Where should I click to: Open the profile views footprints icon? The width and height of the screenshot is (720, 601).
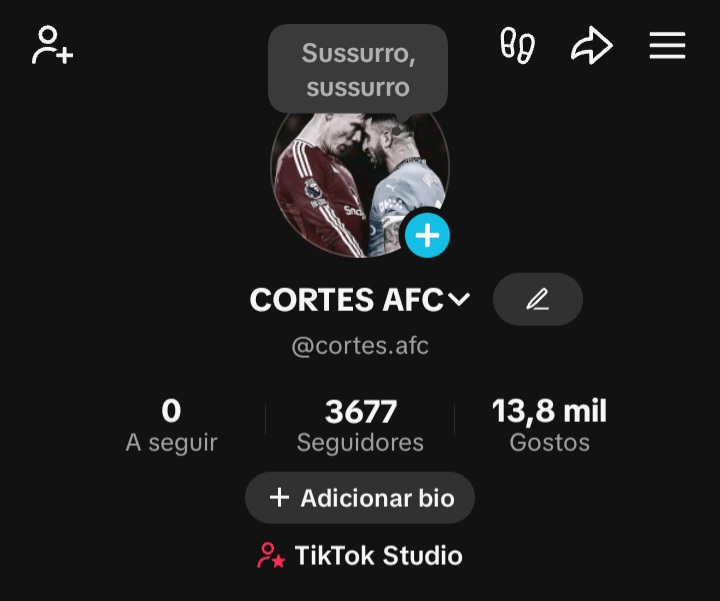coord(517,45)
